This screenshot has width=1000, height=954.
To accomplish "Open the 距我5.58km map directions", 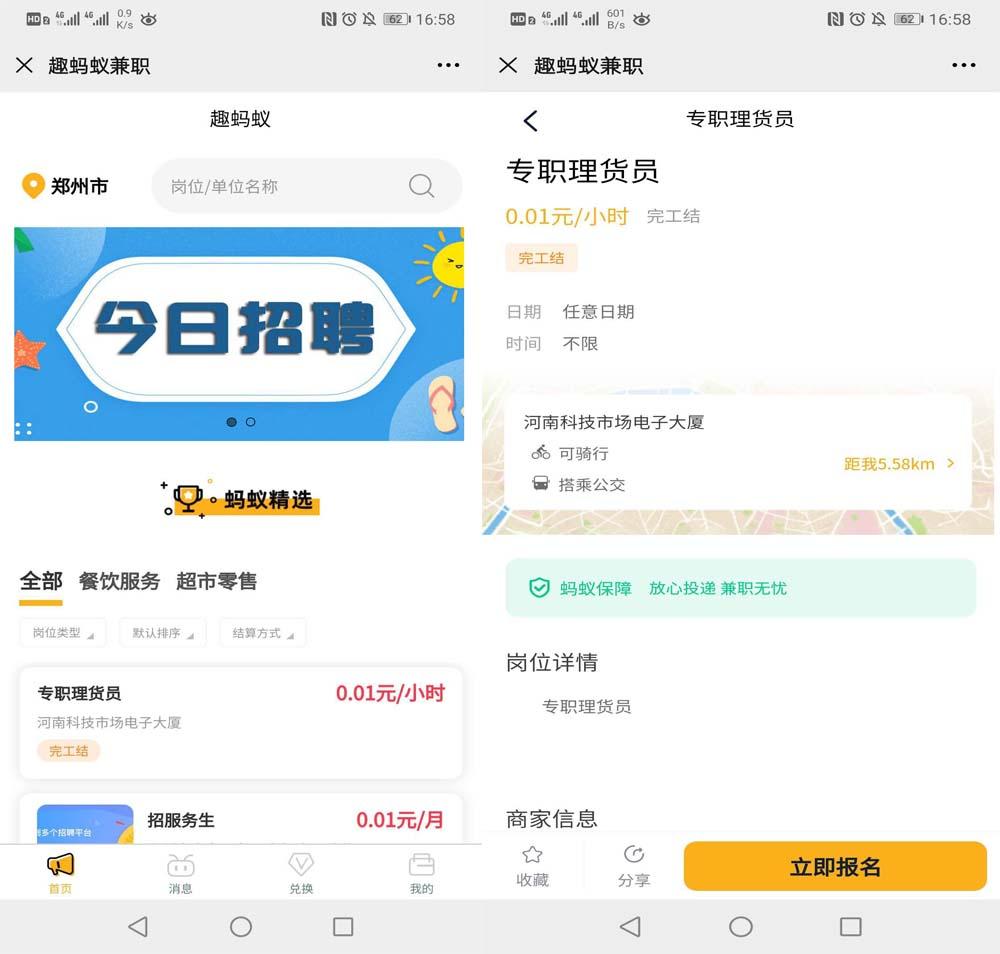I will [x=898, y=464].
